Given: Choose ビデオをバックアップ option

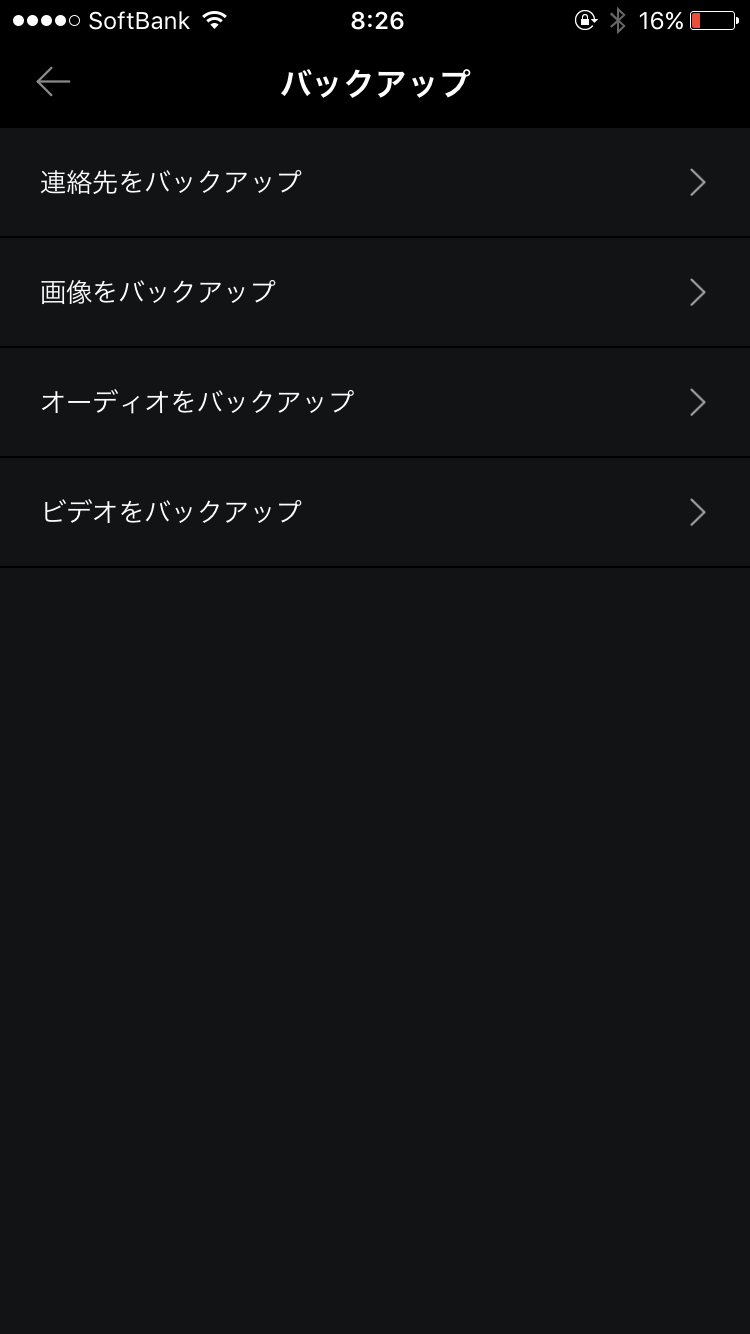Looking at the screenshot, I should (x=374, y=512).
